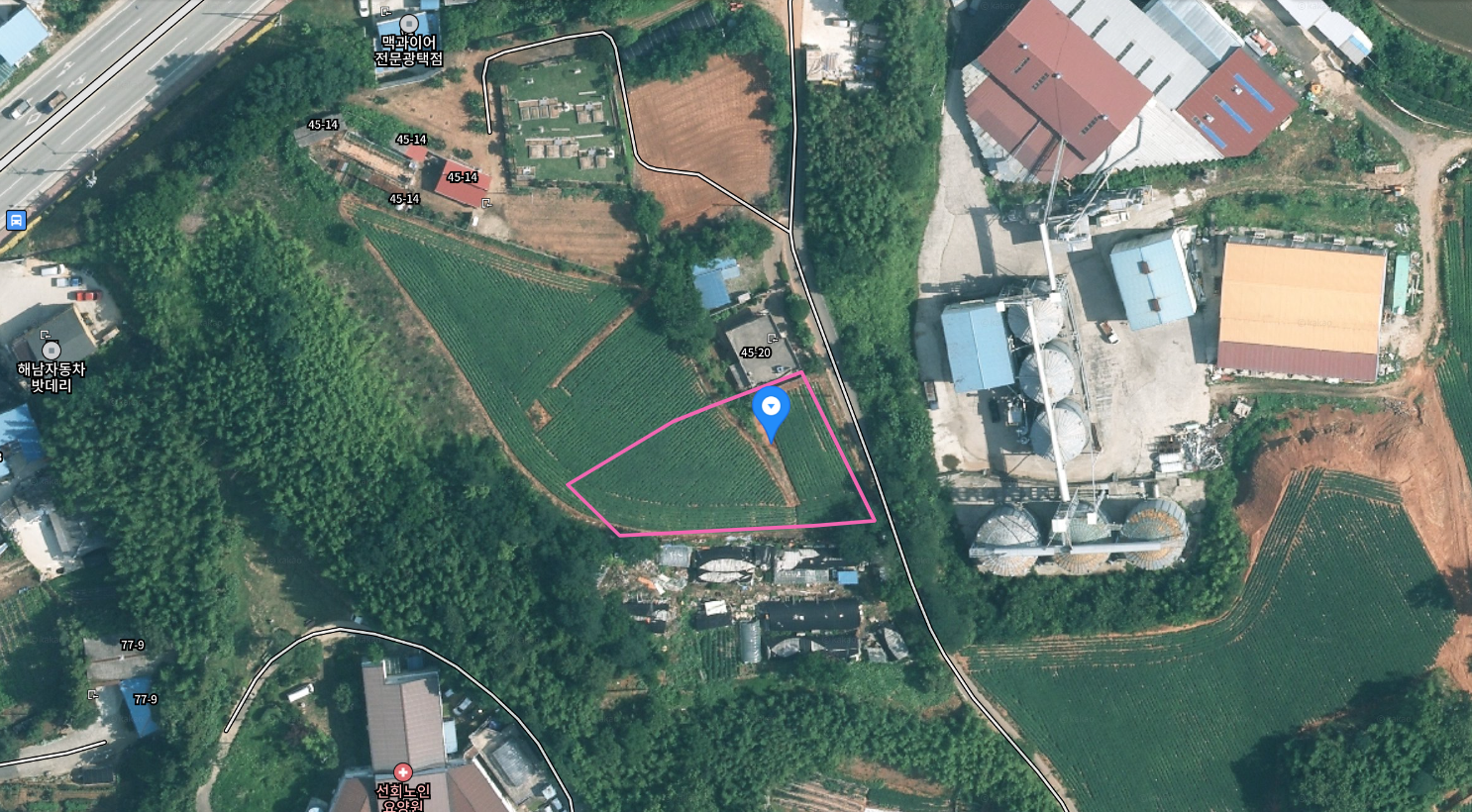Open the 맥과이어 전문광택점 place marker
Image resolution: width=1472 pixels, height=812 pixels.
[x=408, y=23]
